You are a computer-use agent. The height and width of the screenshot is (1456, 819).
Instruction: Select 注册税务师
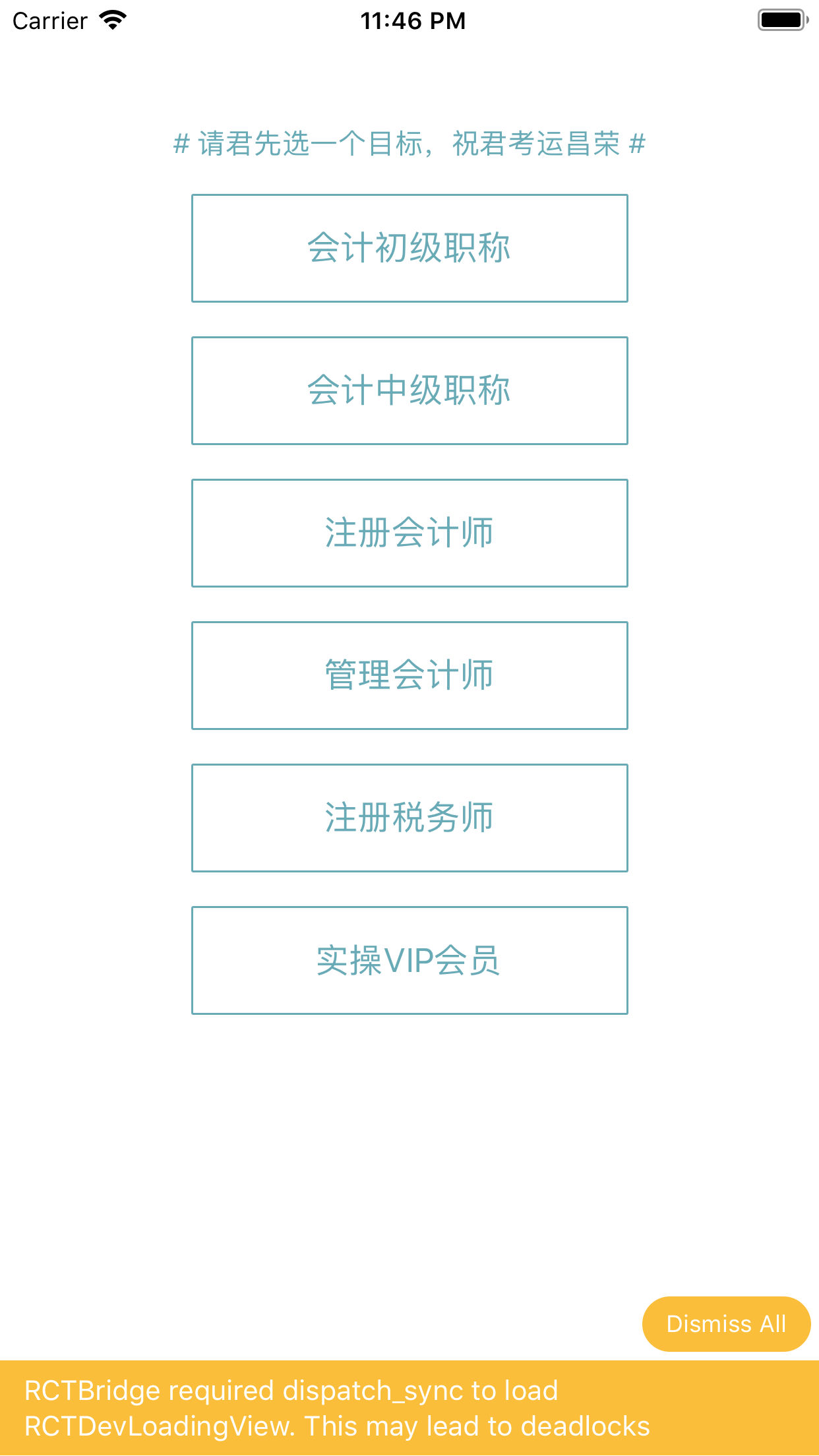pos(409,818)
